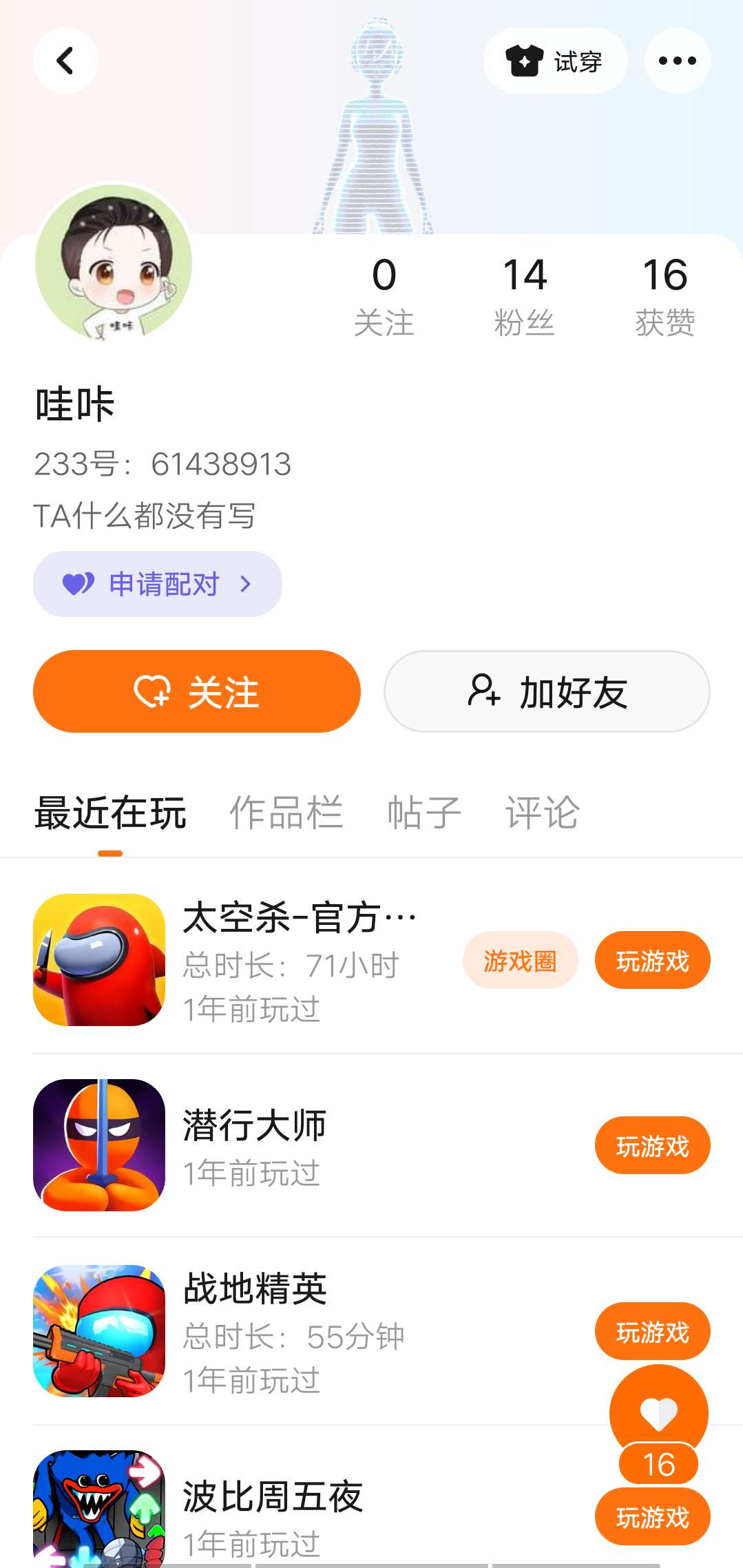This screenshot has height=1568, width=743.
Task: Go back using the arrow icon
Action: (x=65, y=61)
